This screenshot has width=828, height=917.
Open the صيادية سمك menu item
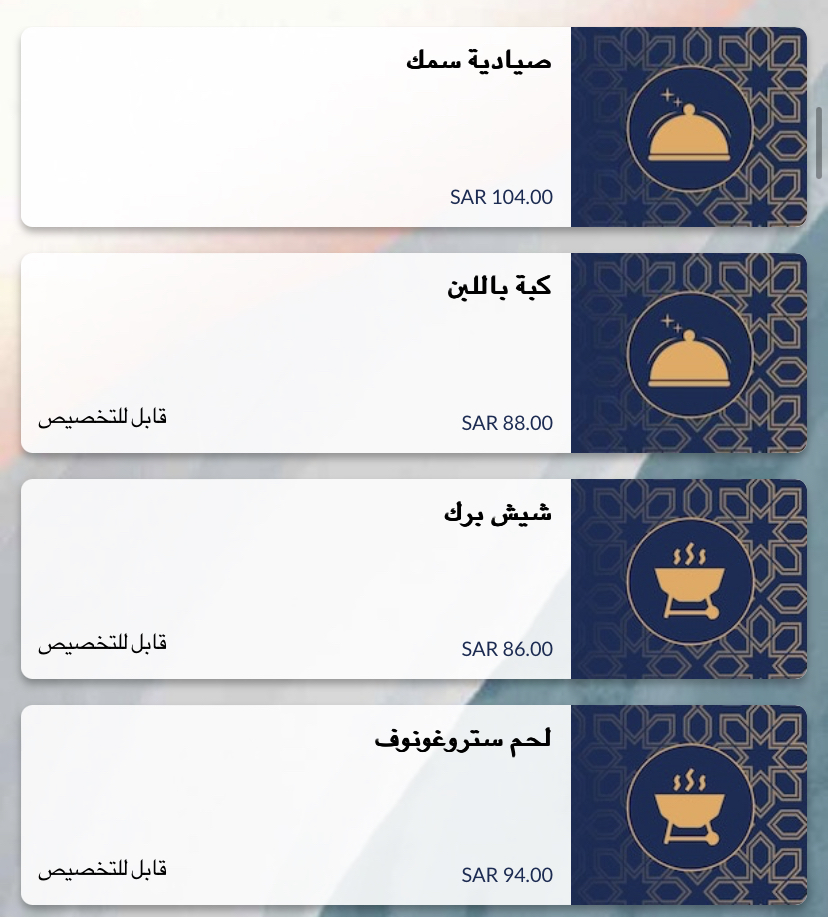pyautogui.click(x=413, y=127)
